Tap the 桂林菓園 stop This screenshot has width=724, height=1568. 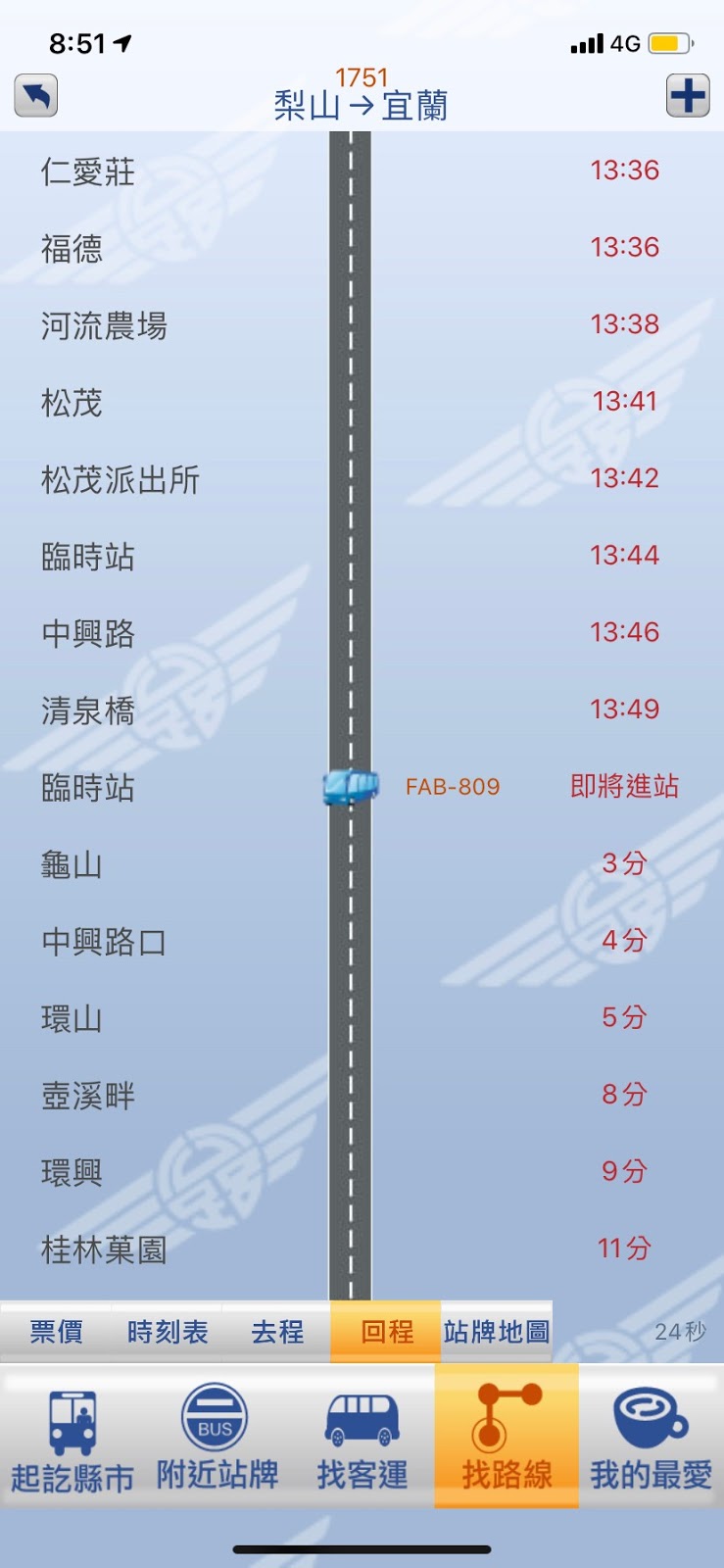click(x=362, y=1249)
